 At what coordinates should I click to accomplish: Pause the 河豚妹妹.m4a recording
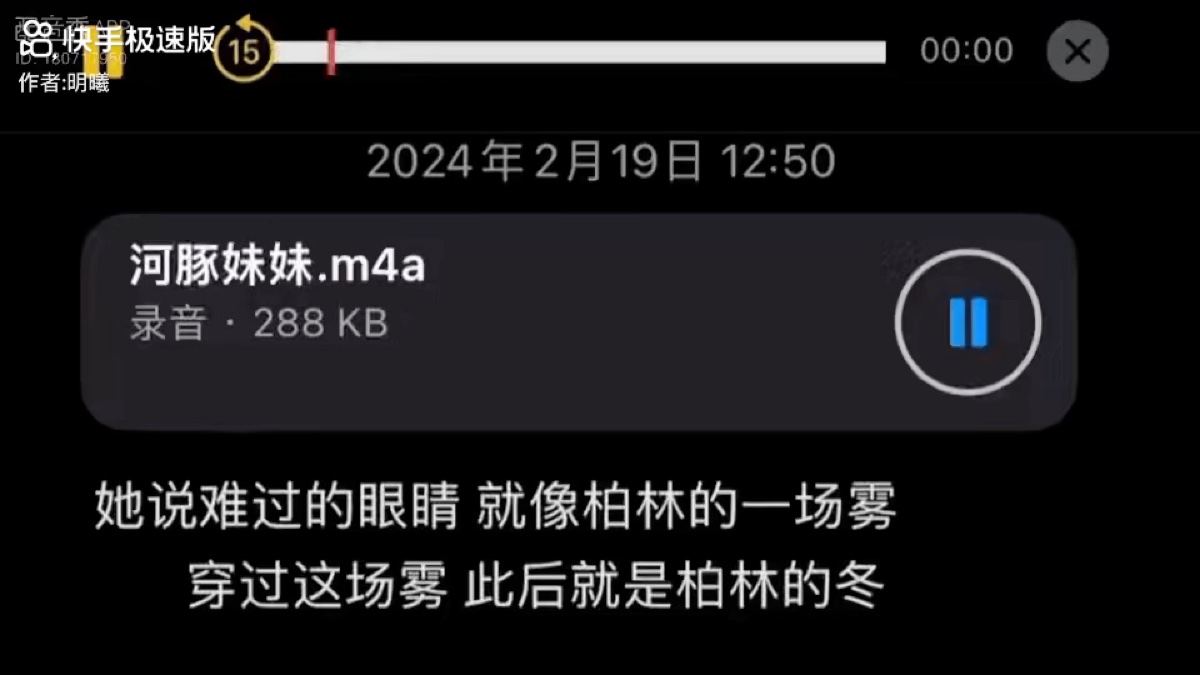967,322
